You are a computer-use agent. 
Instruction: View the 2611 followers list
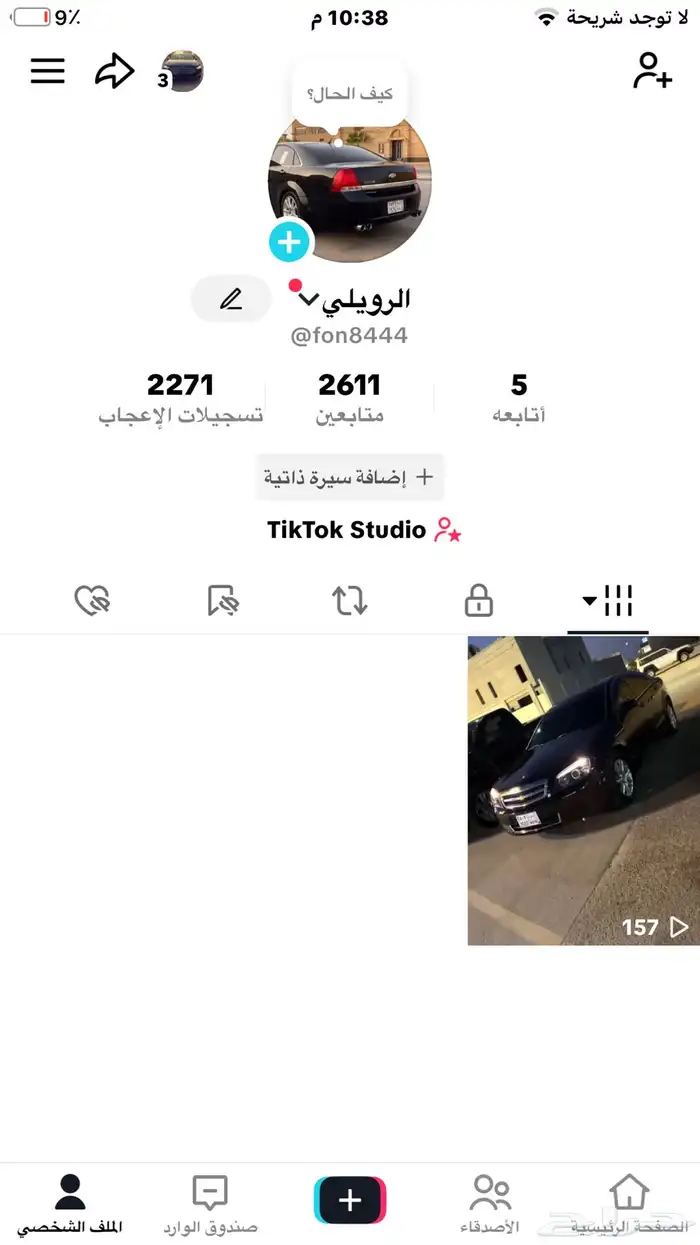pos(350,398)
